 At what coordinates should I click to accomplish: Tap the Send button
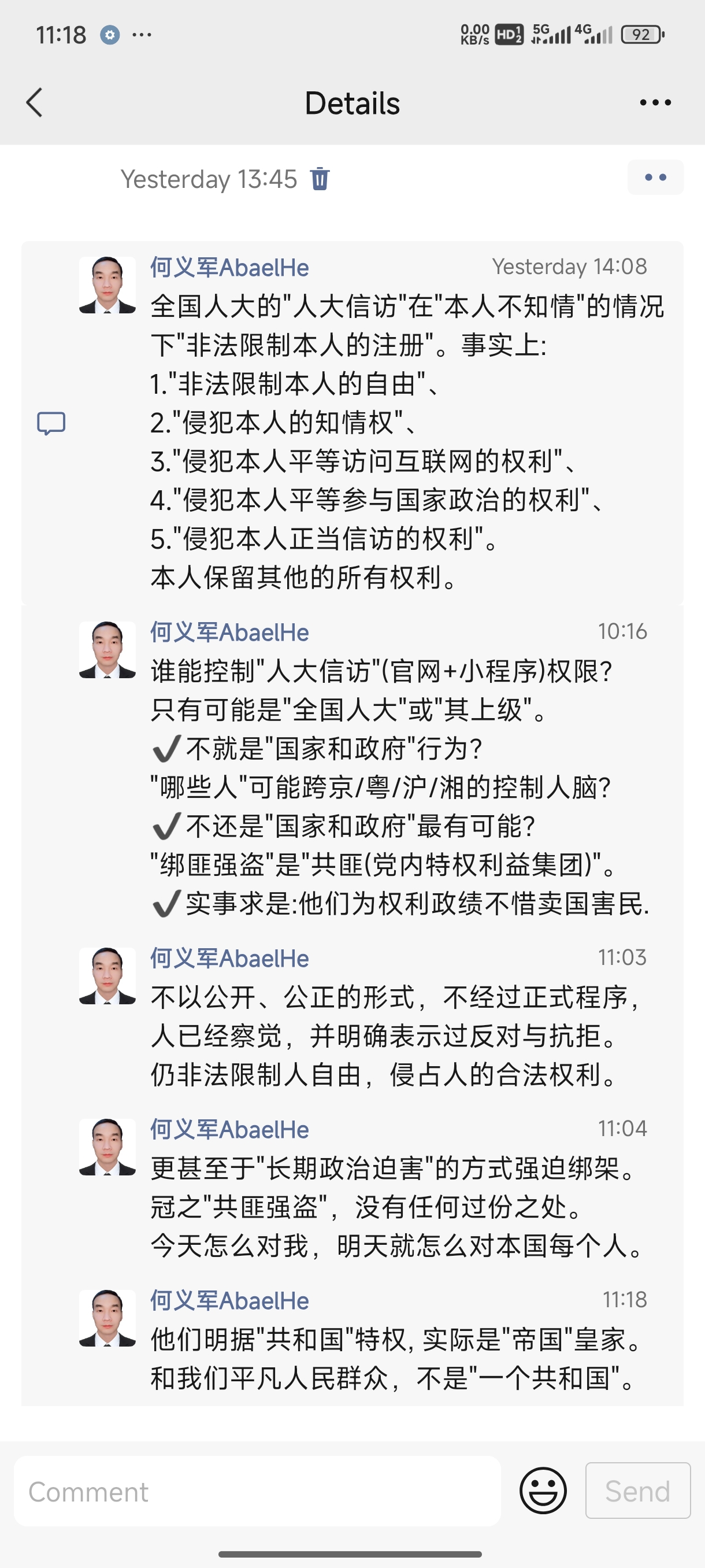637,1491
